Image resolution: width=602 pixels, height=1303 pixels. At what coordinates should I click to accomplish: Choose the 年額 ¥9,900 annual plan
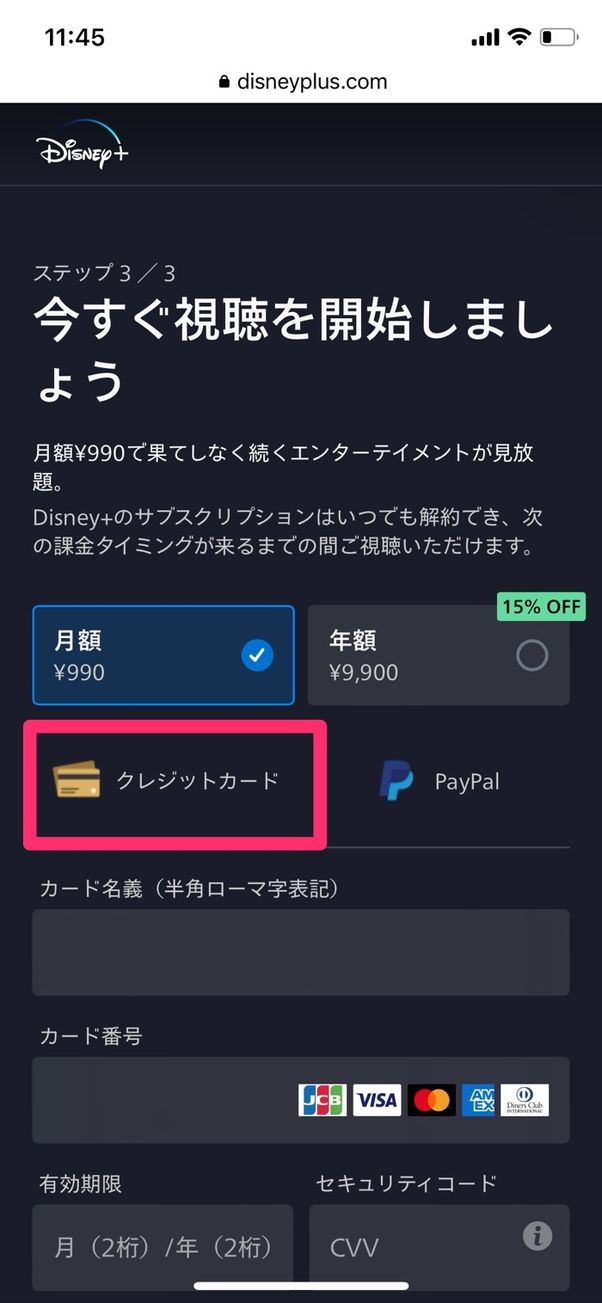click(x=438, y=655)
